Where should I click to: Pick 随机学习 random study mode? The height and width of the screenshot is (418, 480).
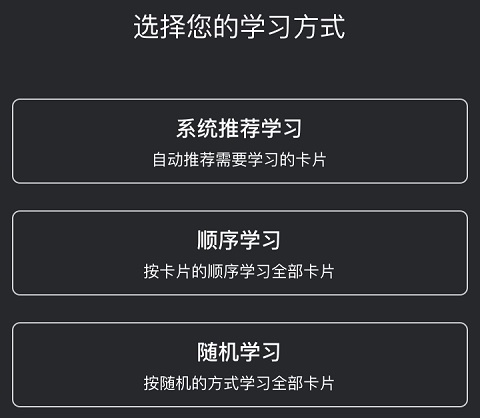[240, 364]
